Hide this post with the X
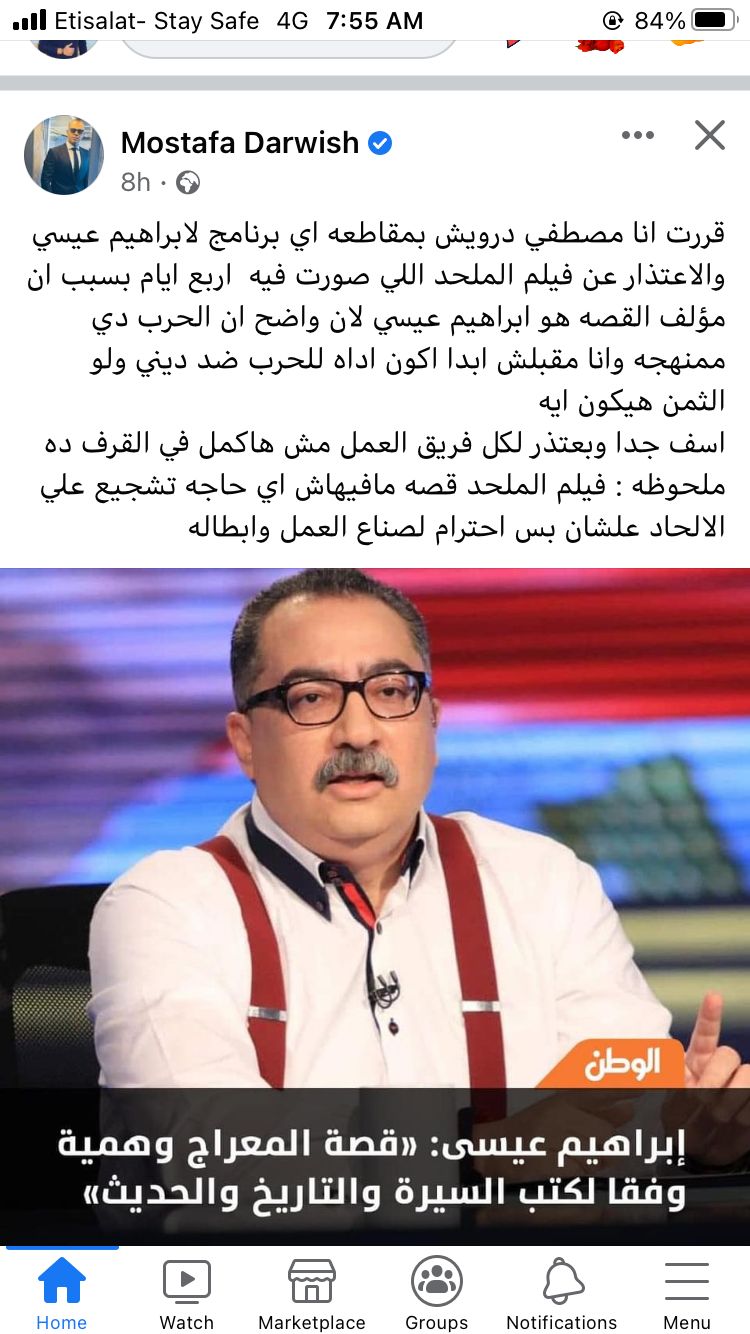750x1334 pixels. [x=709, y=135]
